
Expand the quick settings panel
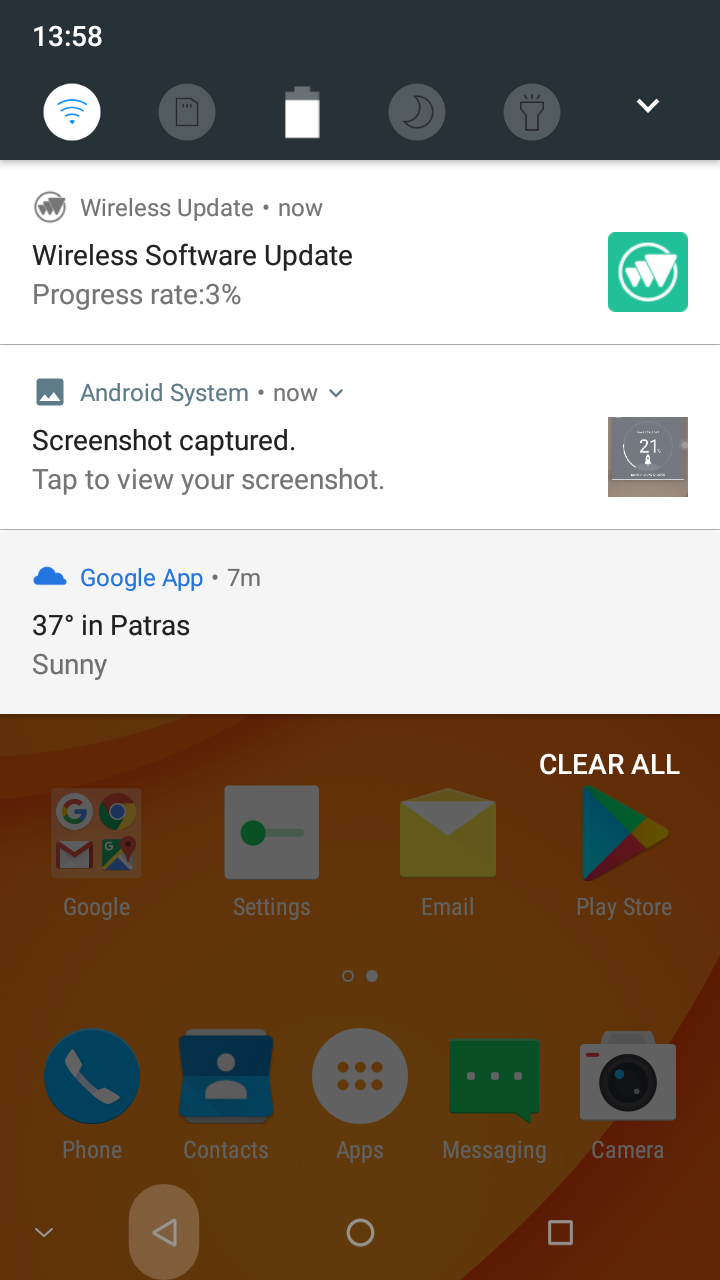point(648,106)
